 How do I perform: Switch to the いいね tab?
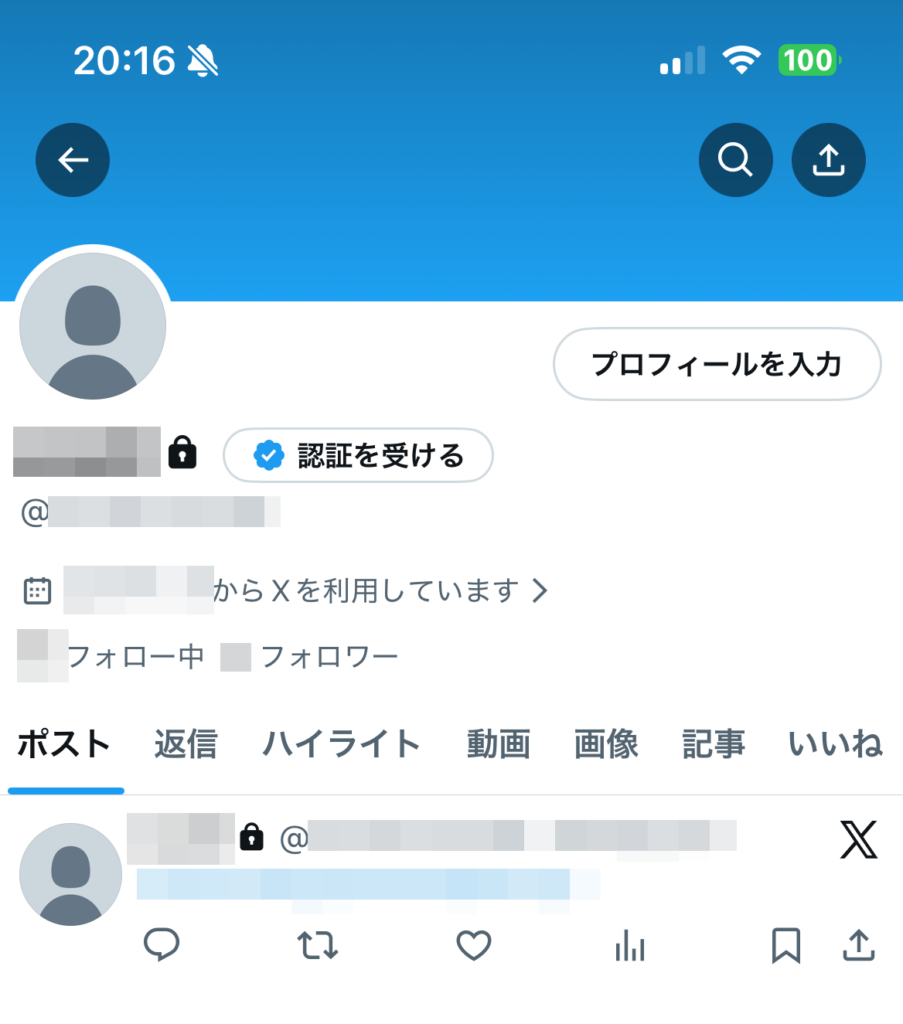[835, 744]
